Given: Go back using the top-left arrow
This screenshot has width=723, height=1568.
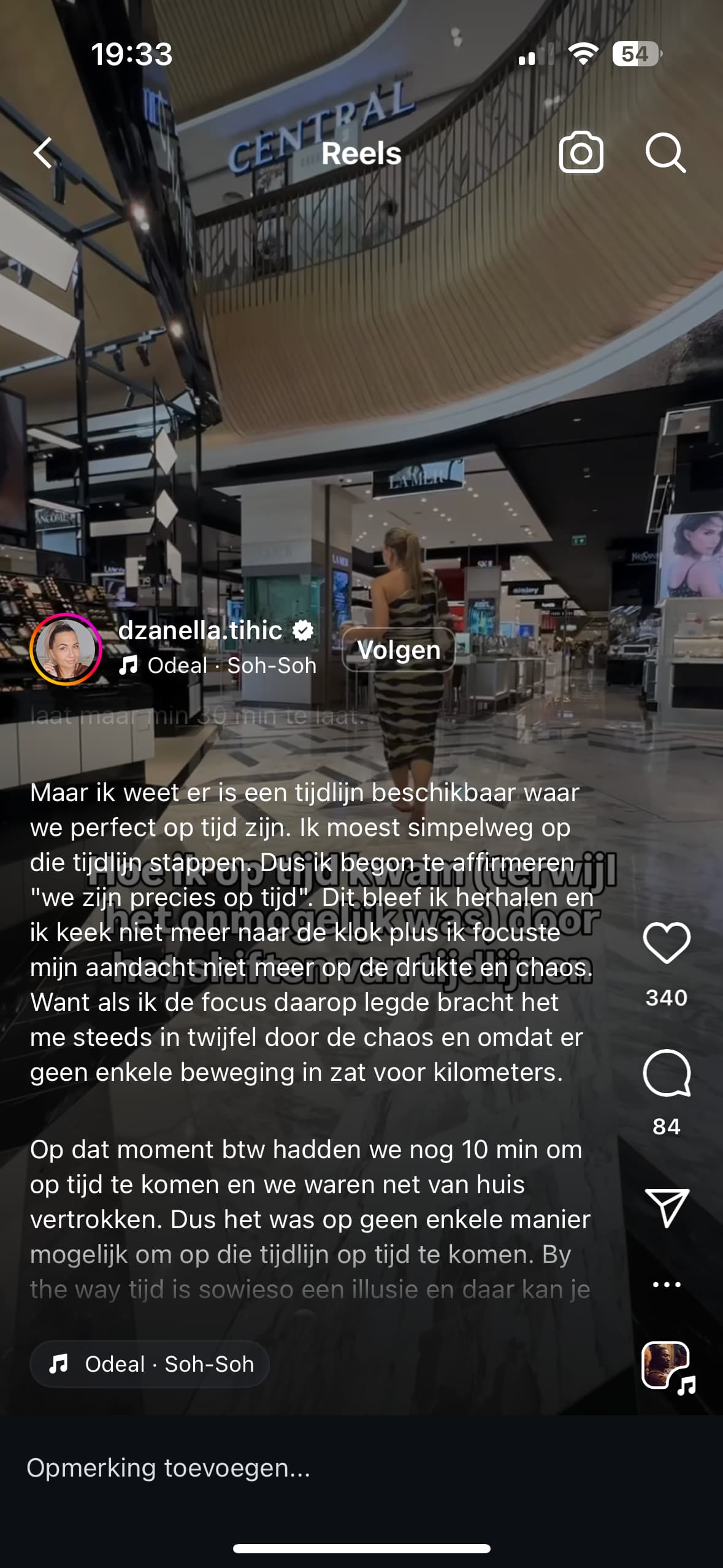Looking at the screenshot, I should [x=43, y=153].
